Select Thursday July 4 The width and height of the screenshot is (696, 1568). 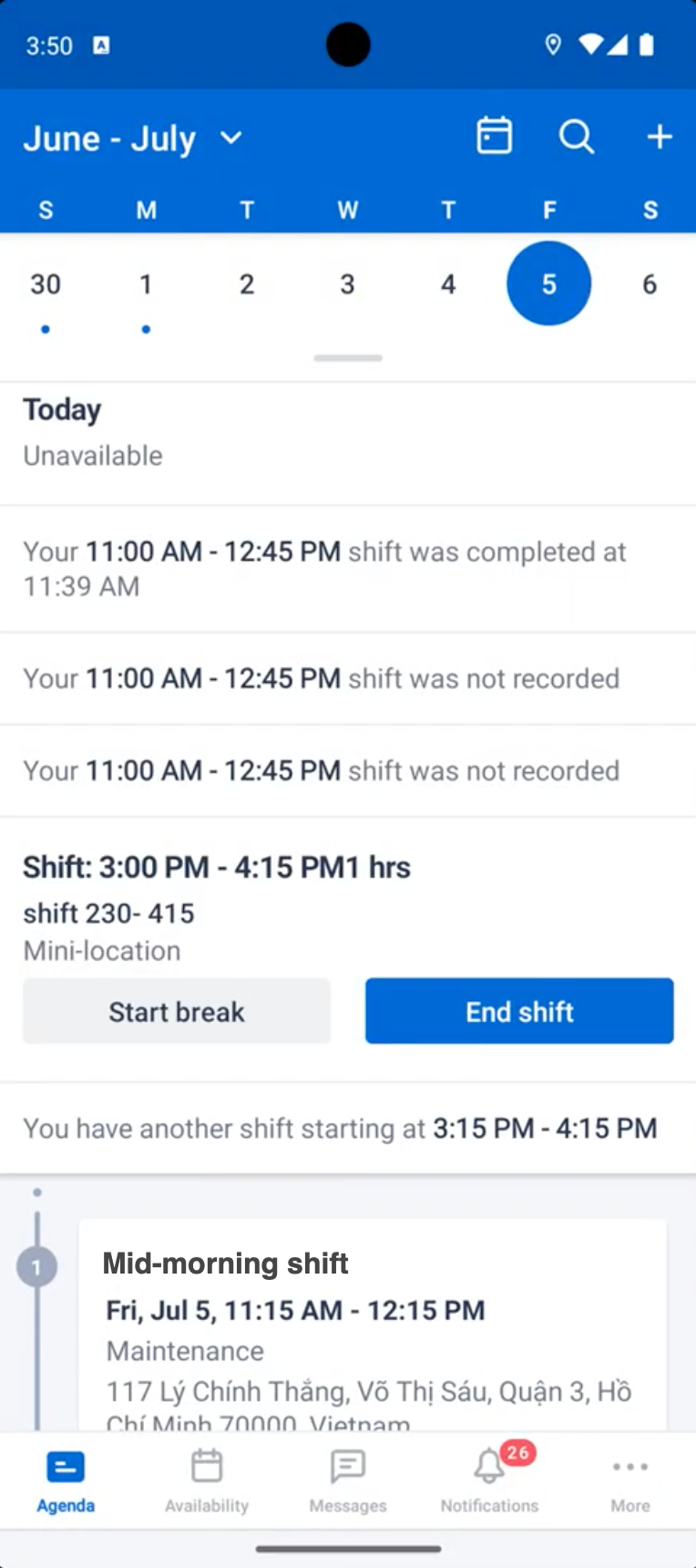[447, 284]
